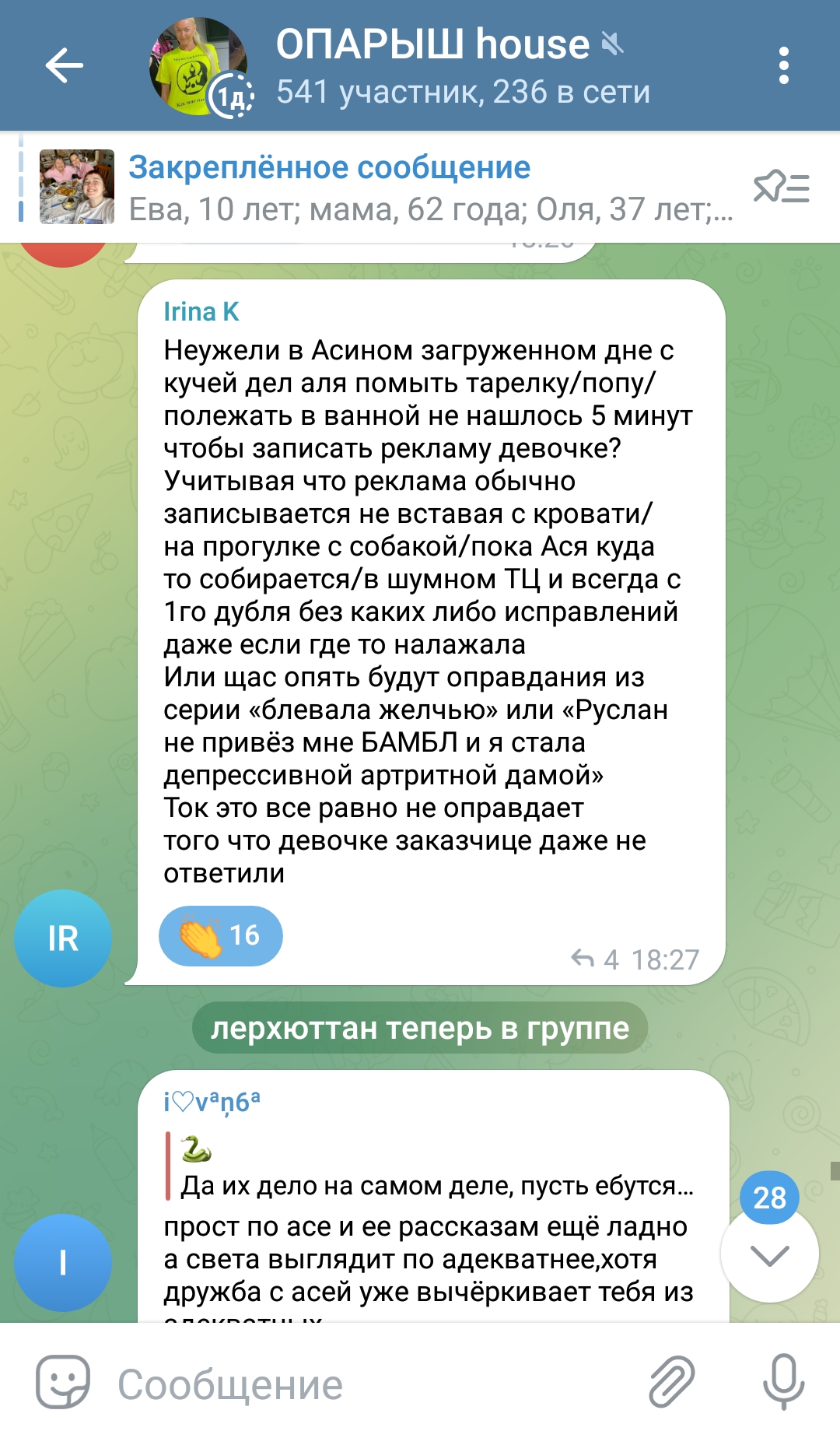The image size is (840, 1438).
Task: Tap the microphone voice message button
Action: click(x=782, y=1383)
